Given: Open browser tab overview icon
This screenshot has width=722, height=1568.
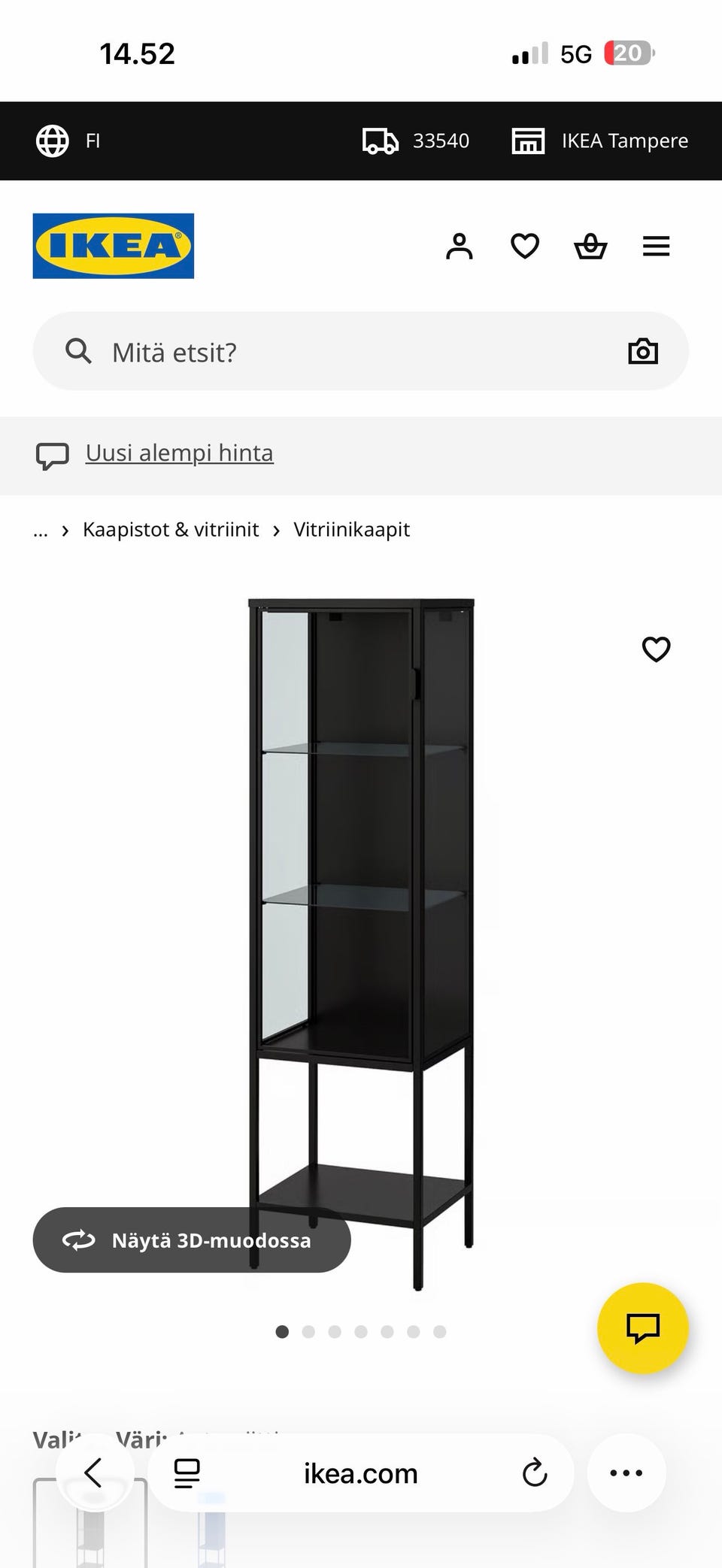Looking at the screenshot, I should coord(187,1473).
